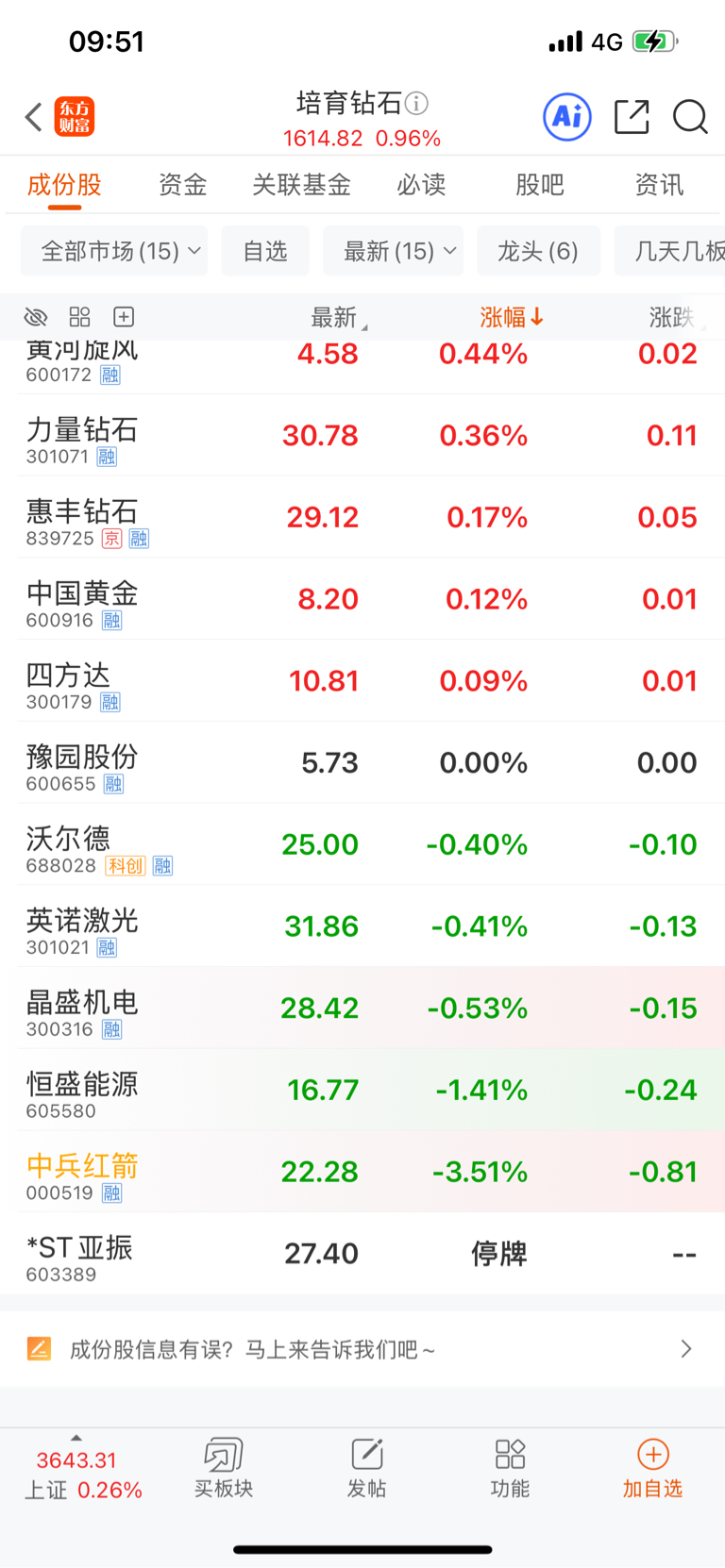Select the 自选 filter chip
This screenshot has width=725, height=1568.
[265, 251]
